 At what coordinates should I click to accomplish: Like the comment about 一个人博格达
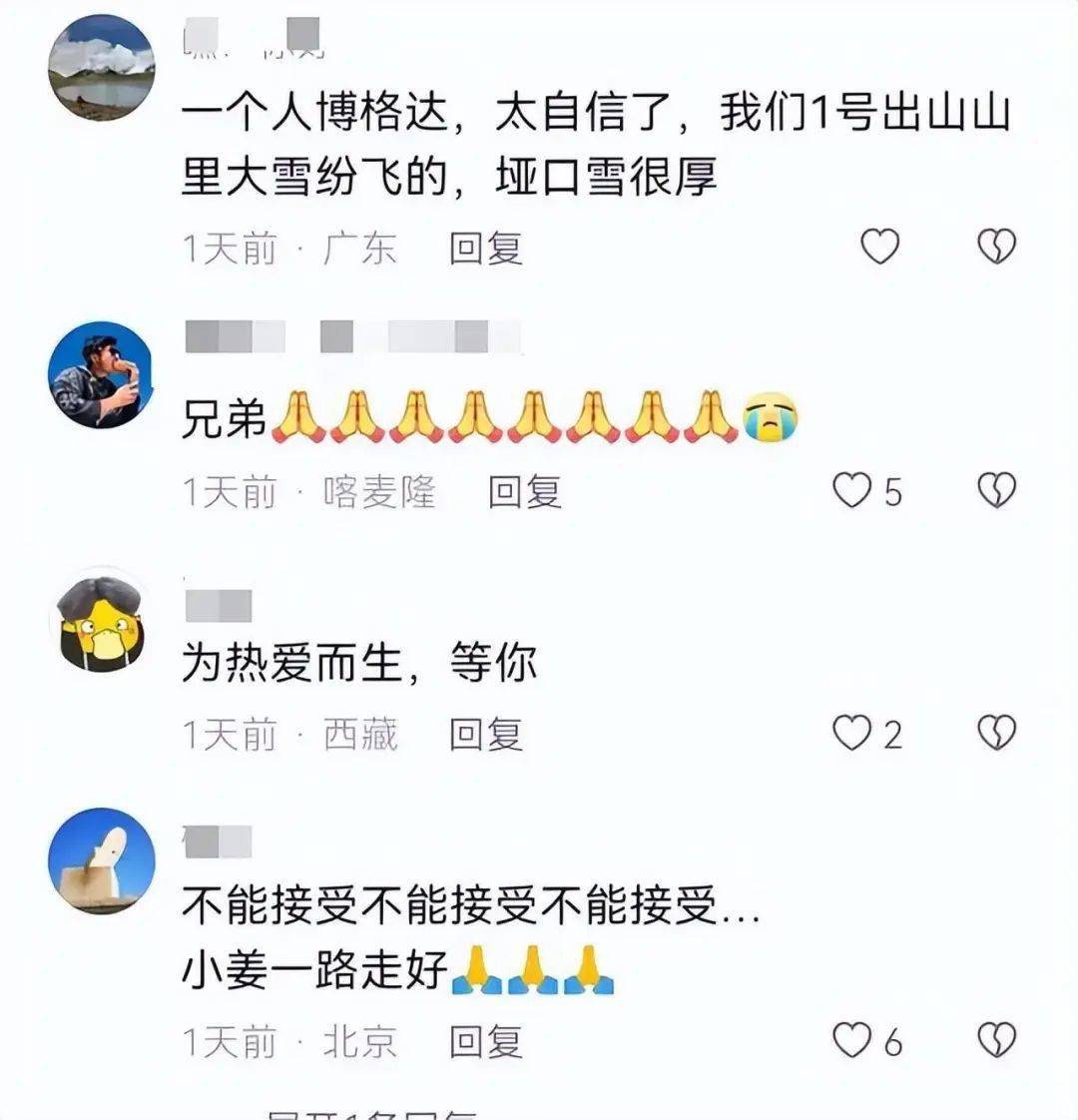tap(879, 247)
